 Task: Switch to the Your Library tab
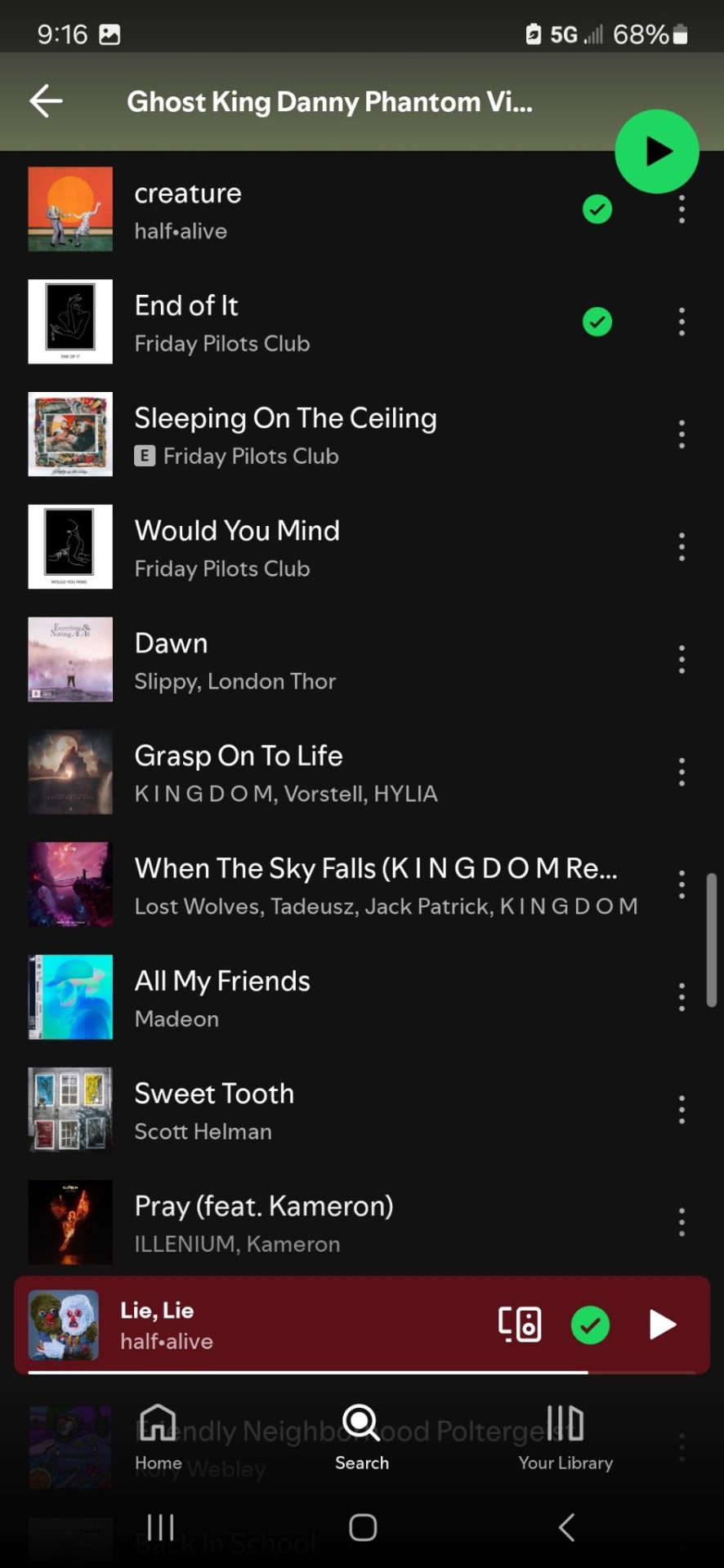(565, 1437)
